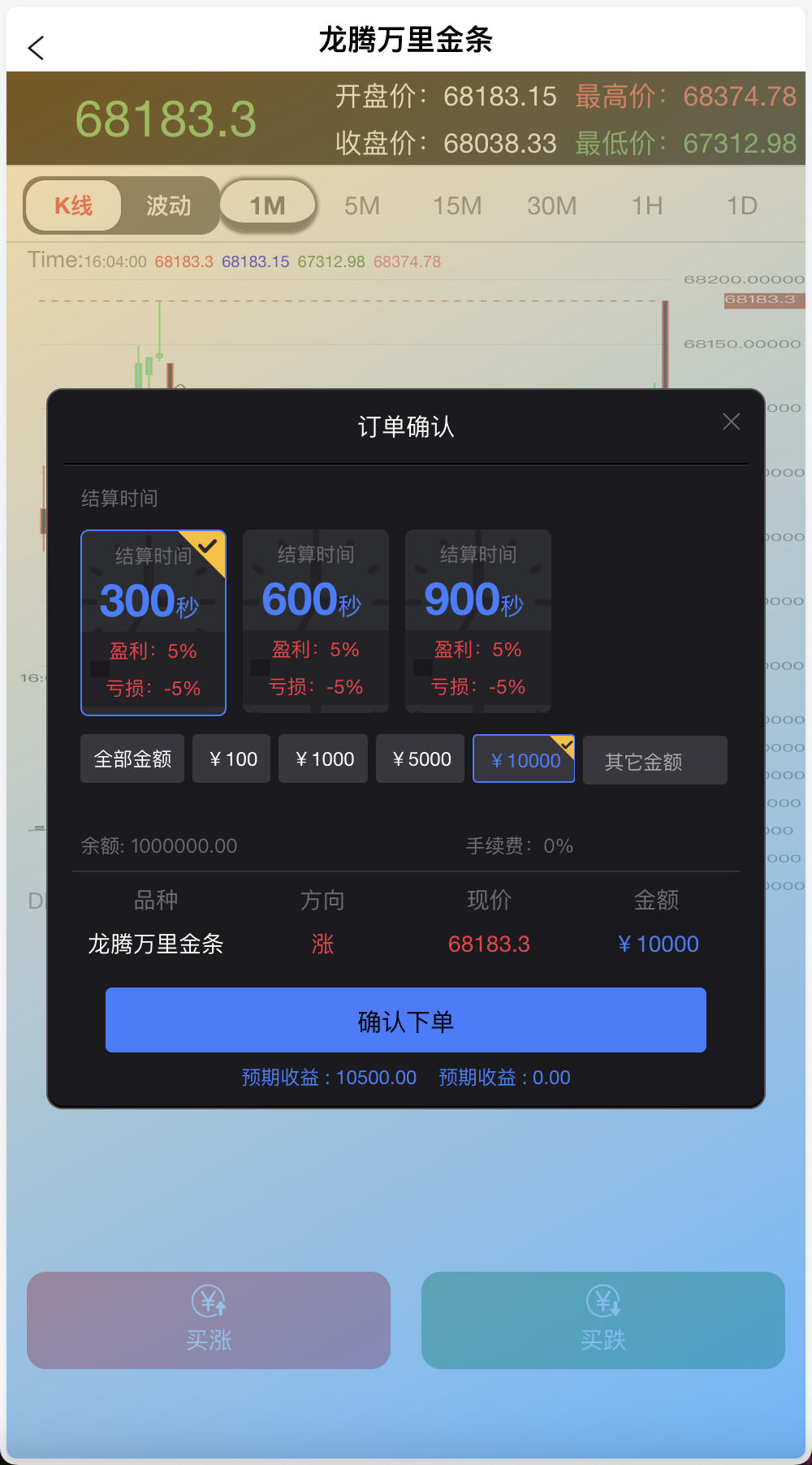Select the 5M time interval
The width and height of the screenshot is (812, 1465).
pos(362,206)
